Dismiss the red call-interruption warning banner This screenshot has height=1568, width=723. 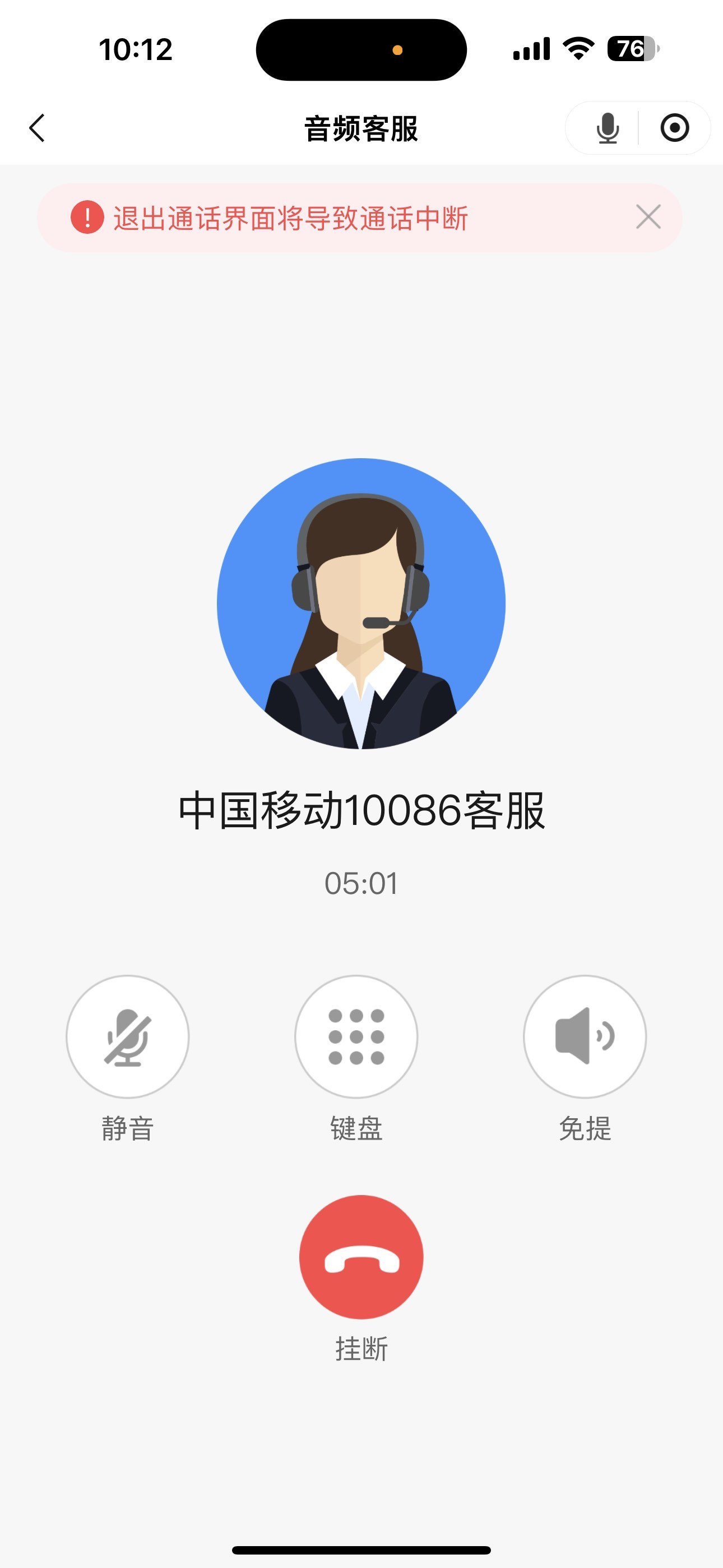pos(647,217)
